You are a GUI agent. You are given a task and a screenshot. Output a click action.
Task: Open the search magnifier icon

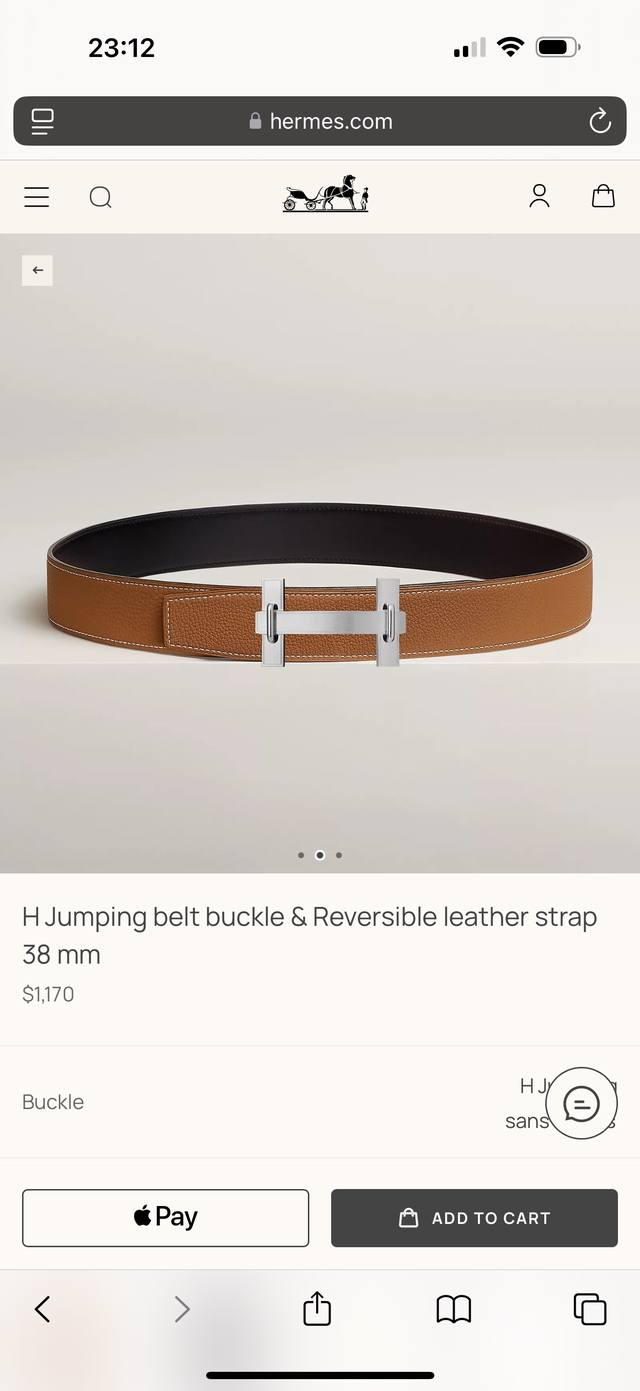[100, 197]
